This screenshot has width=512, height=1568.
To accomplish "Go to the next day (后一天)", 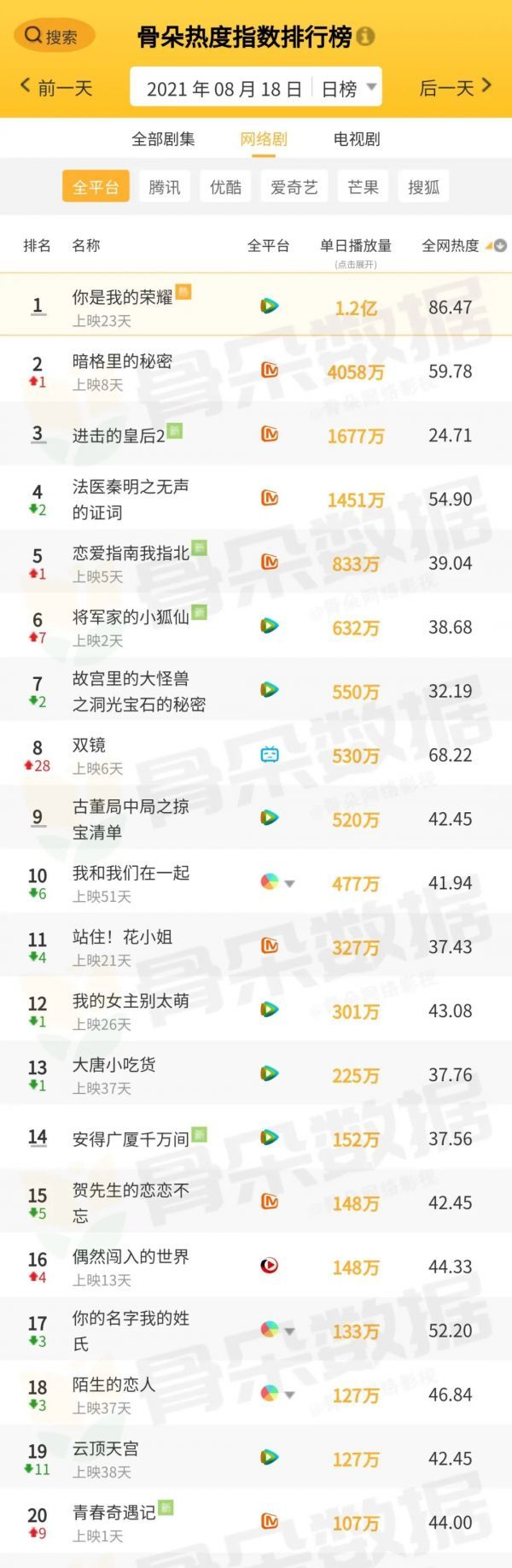I will click(455, 87).
